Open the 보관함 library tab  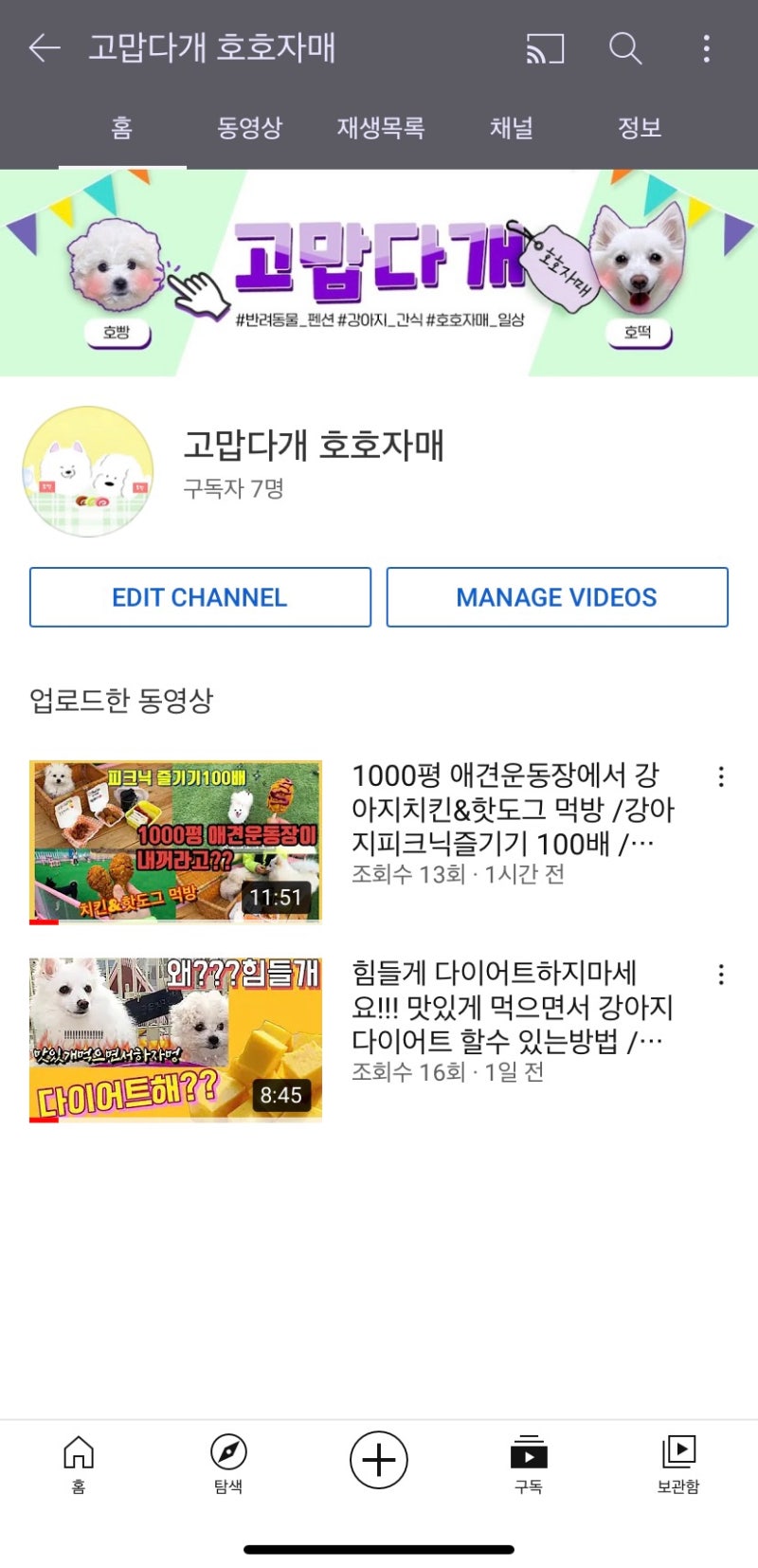[x=678, y=1464]
